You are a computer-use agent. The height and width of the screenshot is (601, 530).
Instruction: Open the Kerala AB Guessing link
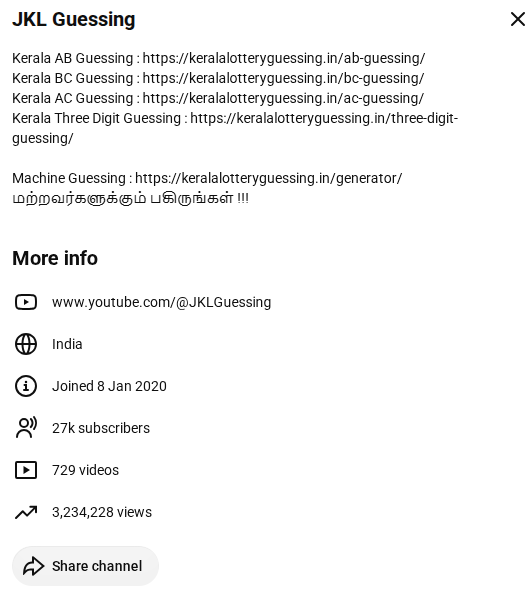[x=284, y=58]
